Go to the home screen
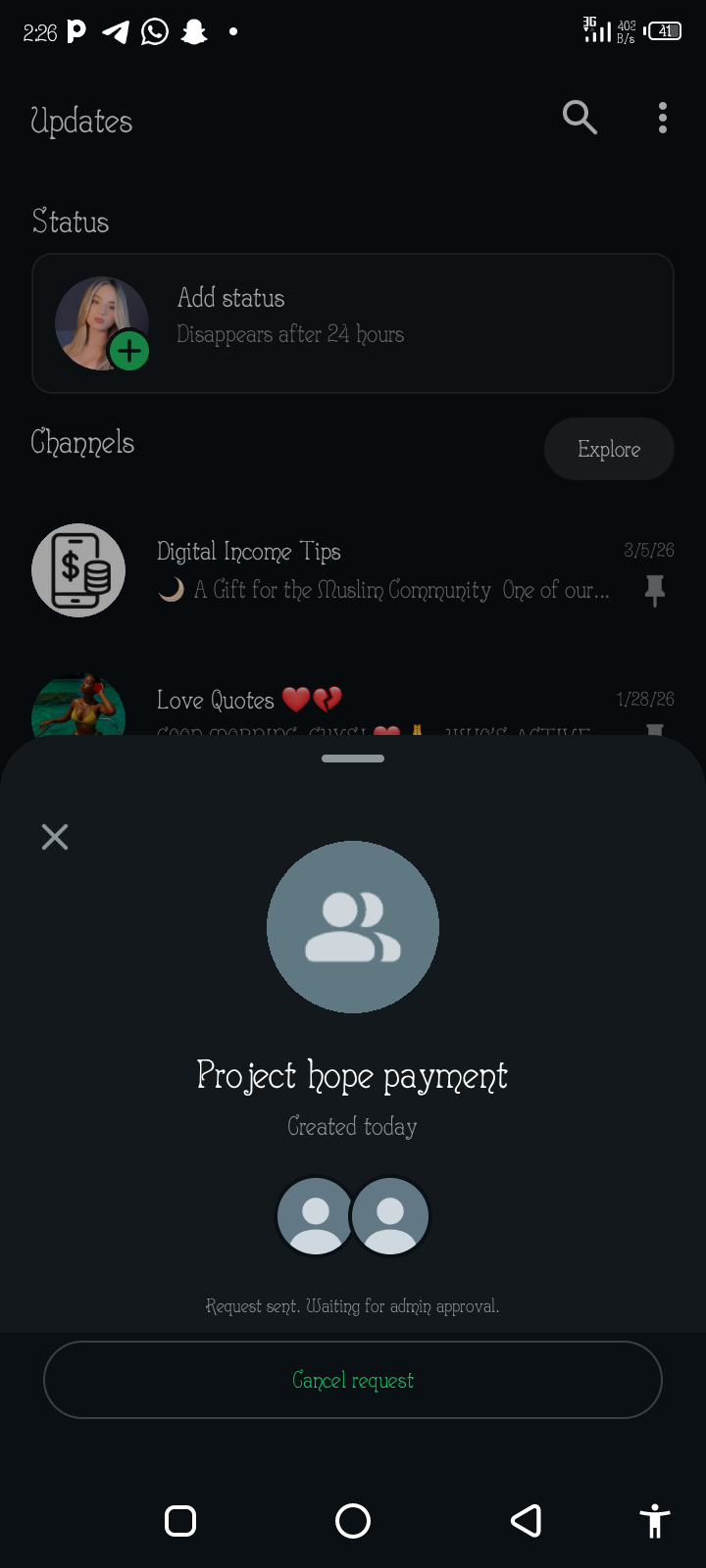The height and width of the screenshot is (1568, 706). (x=353, y=1521)
